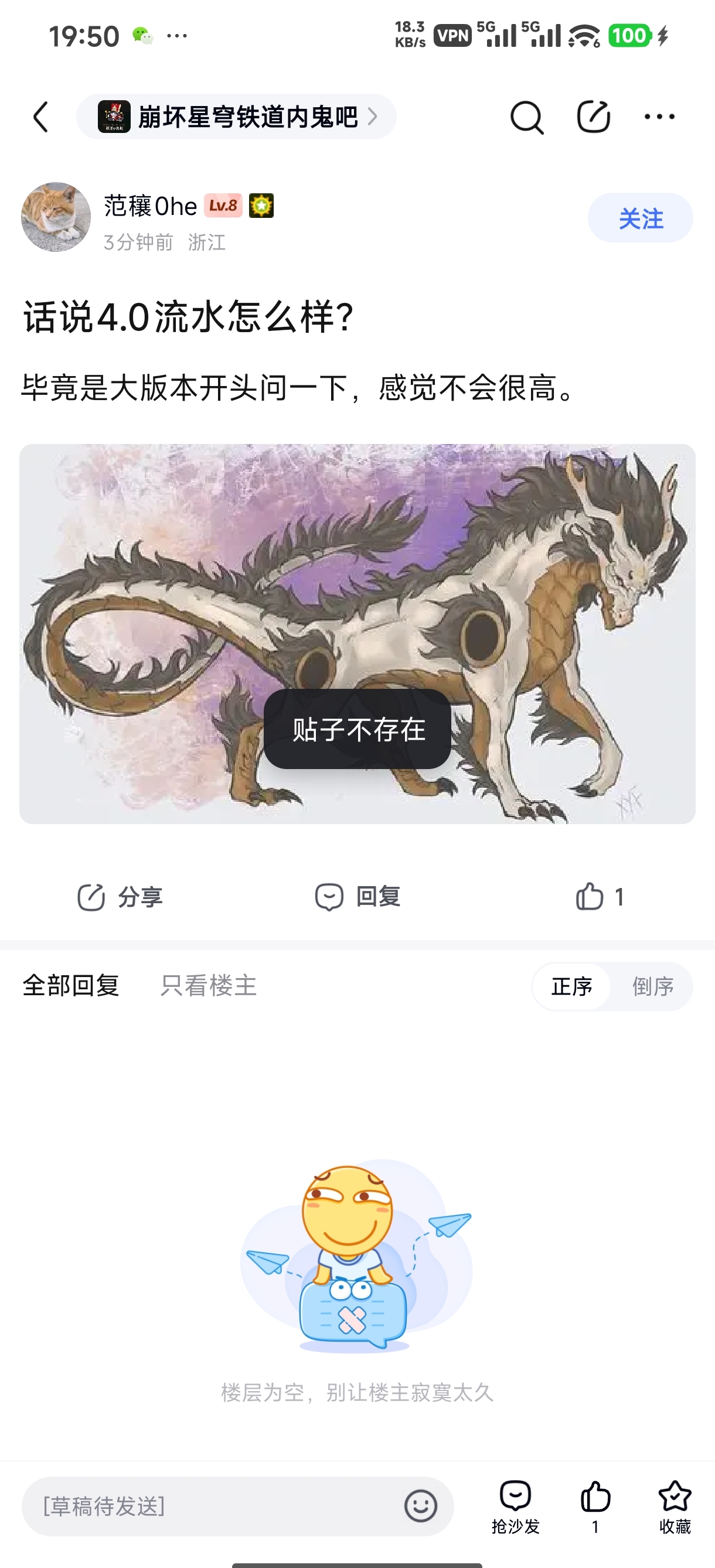Focus the 草稿待发送 reply input box
The width and height of the screenshot is (715, 1568).
pos(213,1506)
